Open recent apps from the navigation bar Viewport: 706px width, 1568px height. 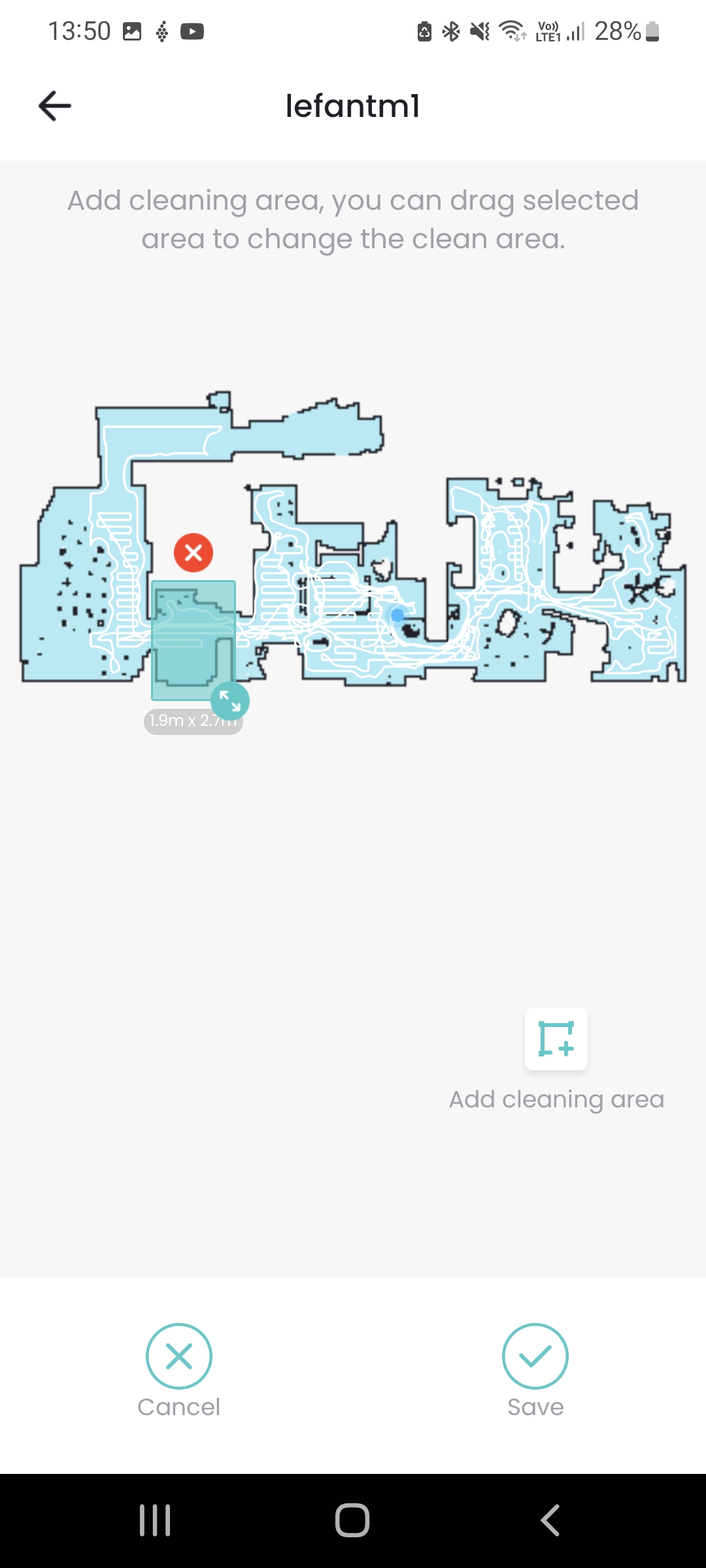click(x=155, y=1520)
